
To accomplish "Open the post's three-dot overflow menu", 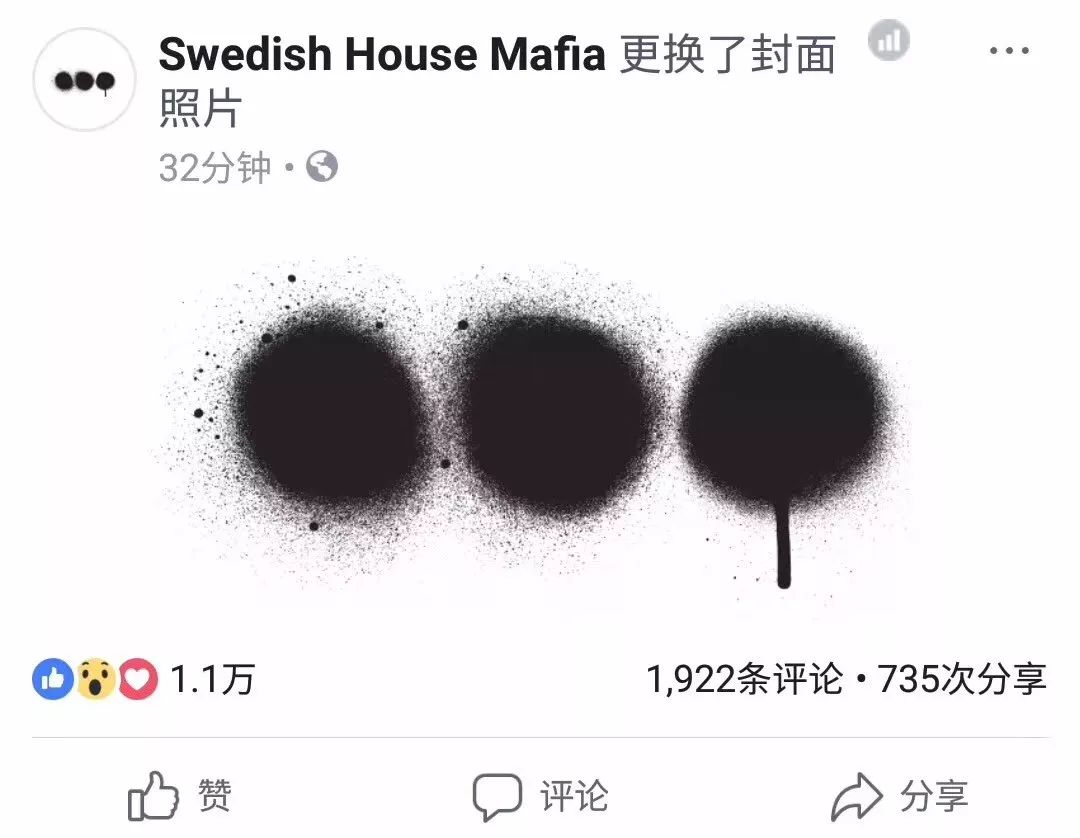I will coord(1008,52).
